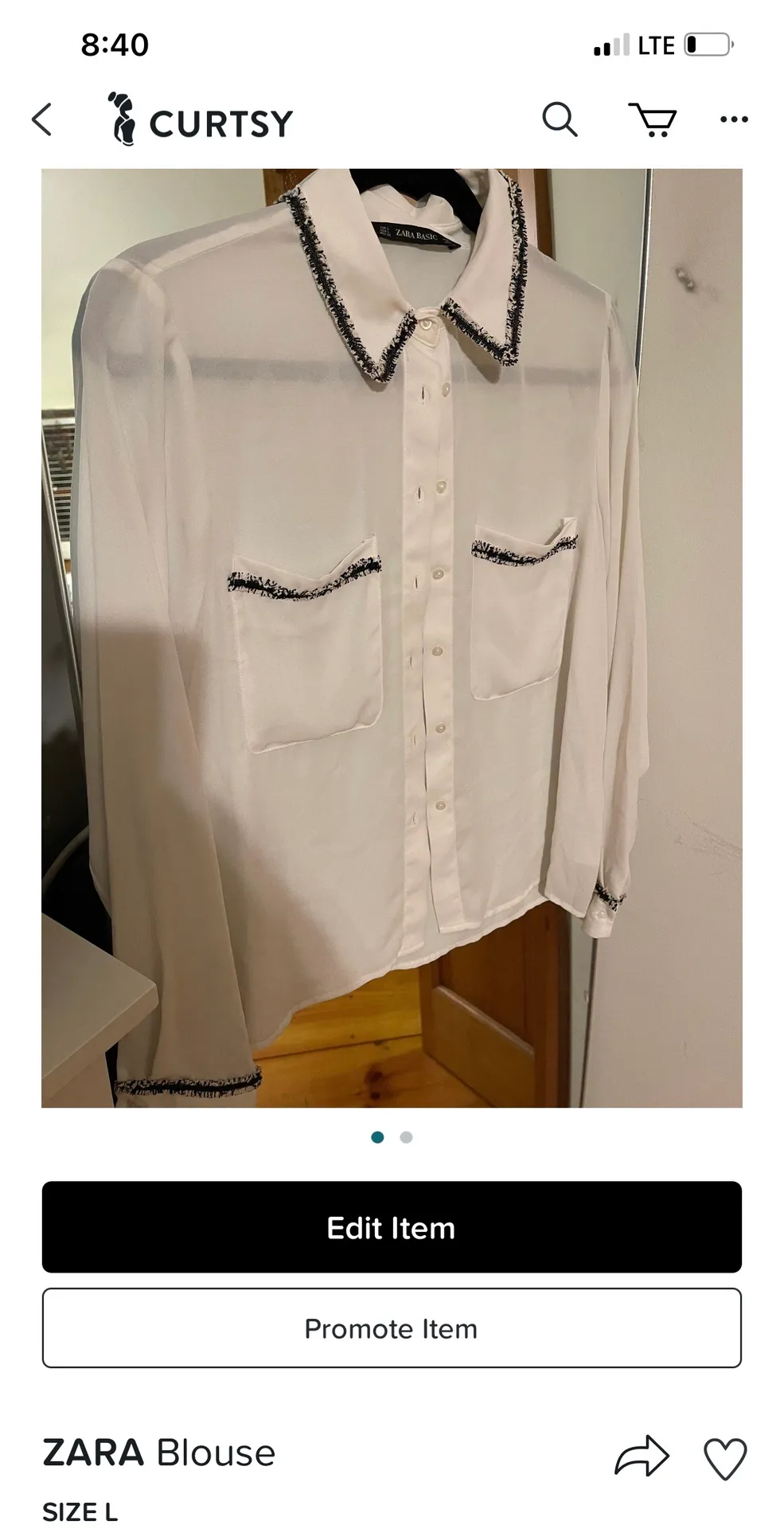Viewport: 784px width, 1529px height.
Task: Select Promote Item
Action: click(392, 1328)
